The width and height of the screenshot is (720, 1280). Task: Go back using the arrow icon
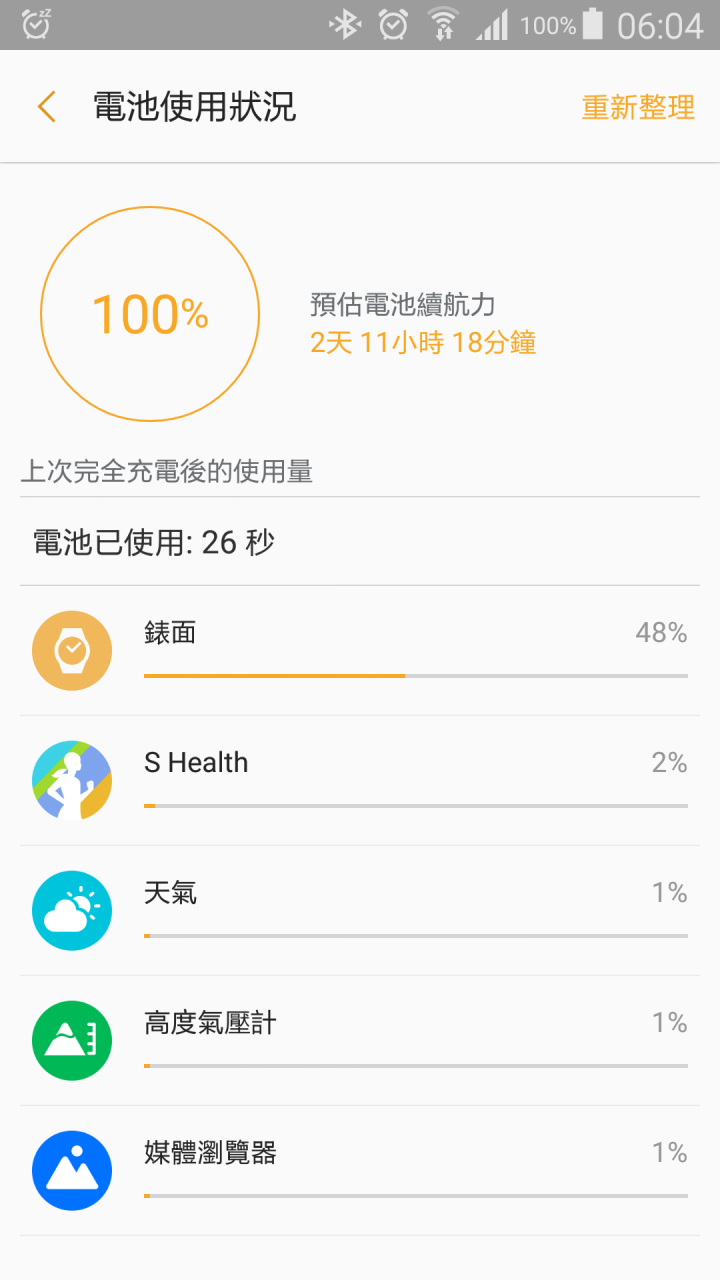(46, 107)
